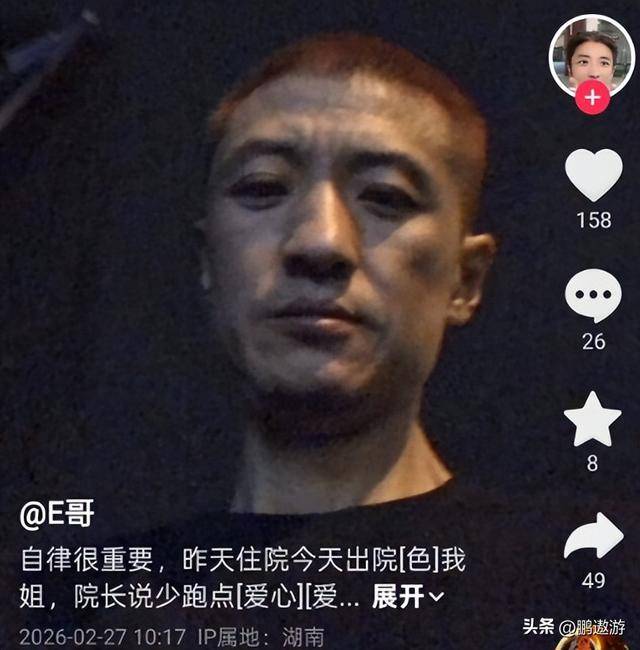Like this video with the heart
640x650 pixels.
click(x=593, y=174)
